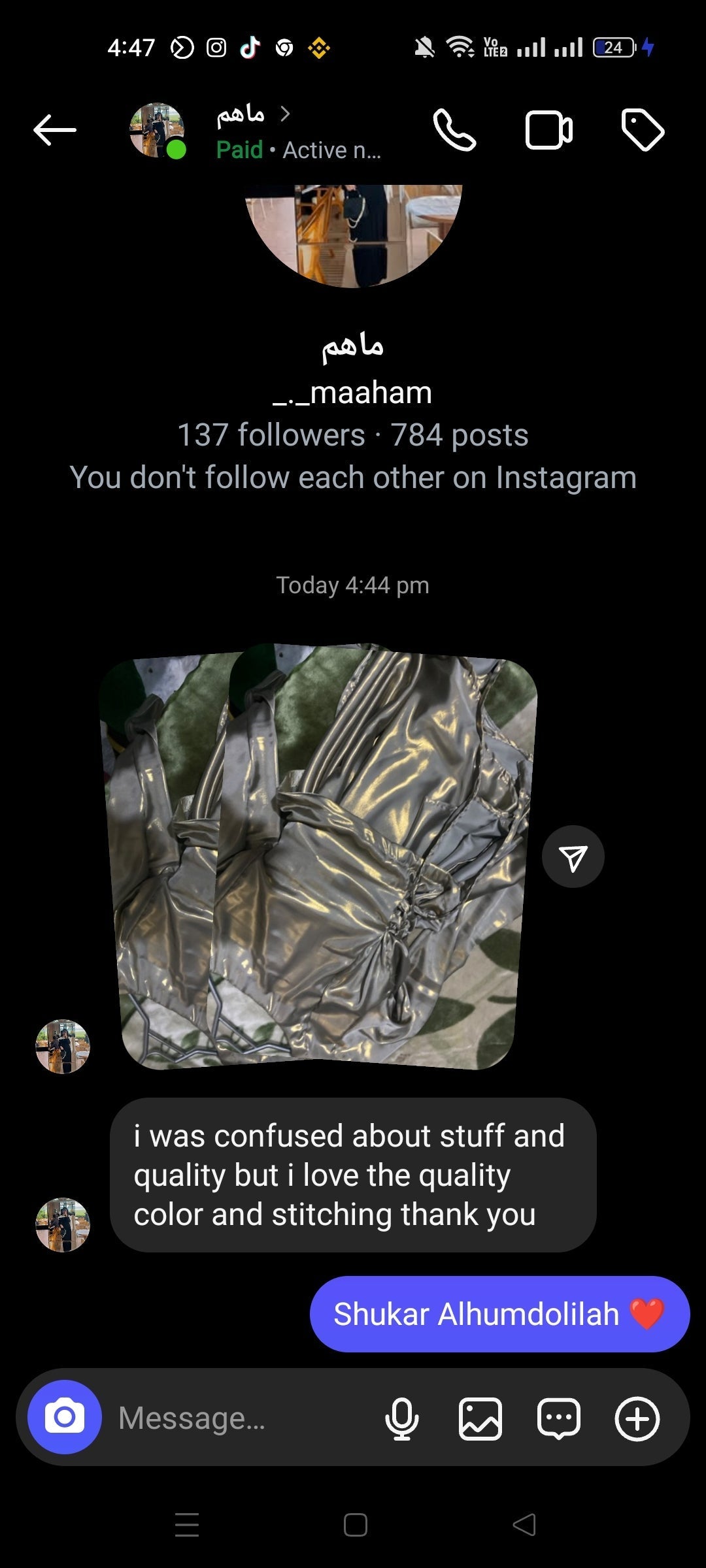Go back from the chat

click(55, 130)
